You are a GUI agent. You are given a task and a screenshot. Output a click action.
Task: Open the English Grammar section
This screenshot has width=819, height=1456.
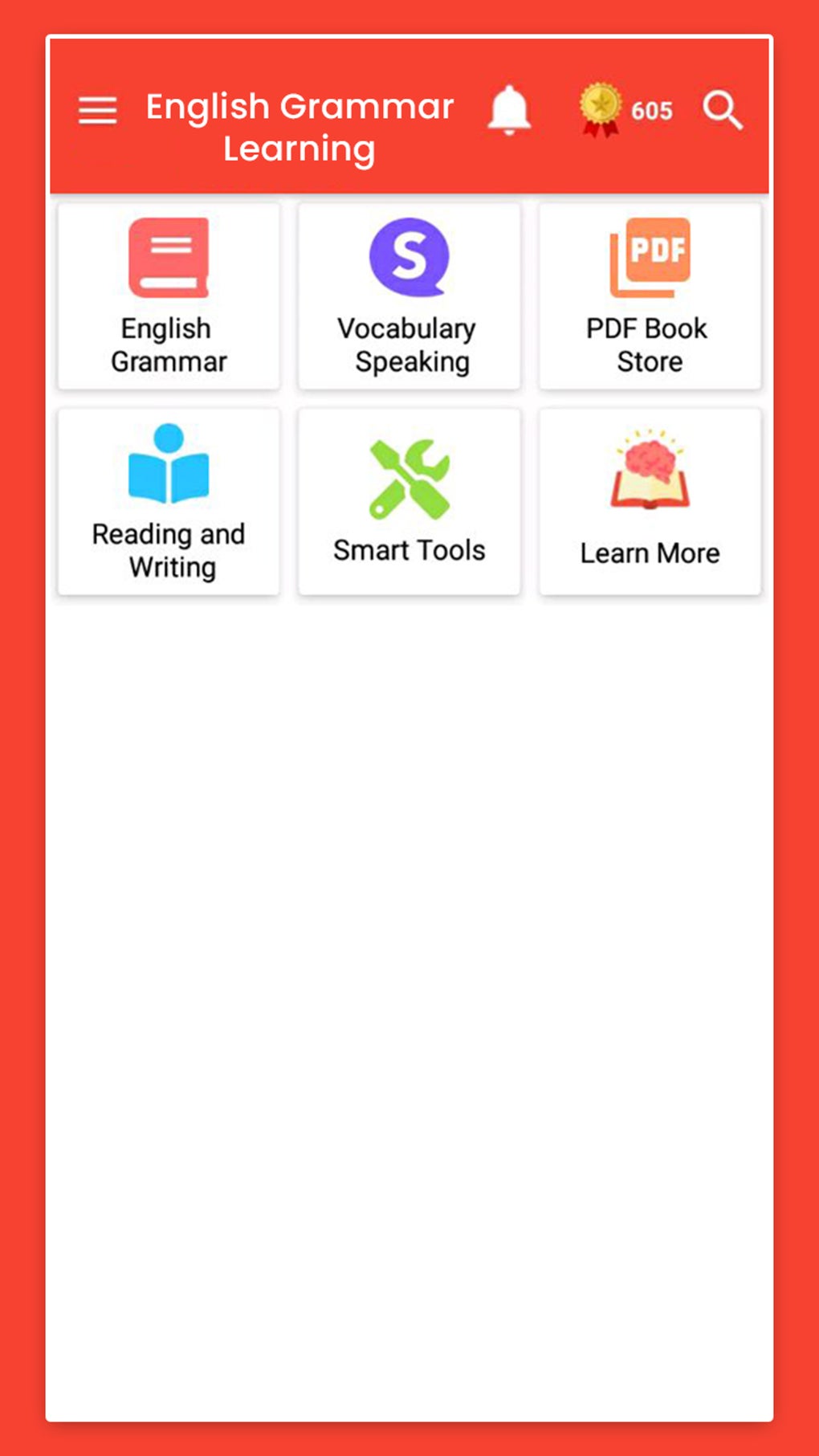169,296
